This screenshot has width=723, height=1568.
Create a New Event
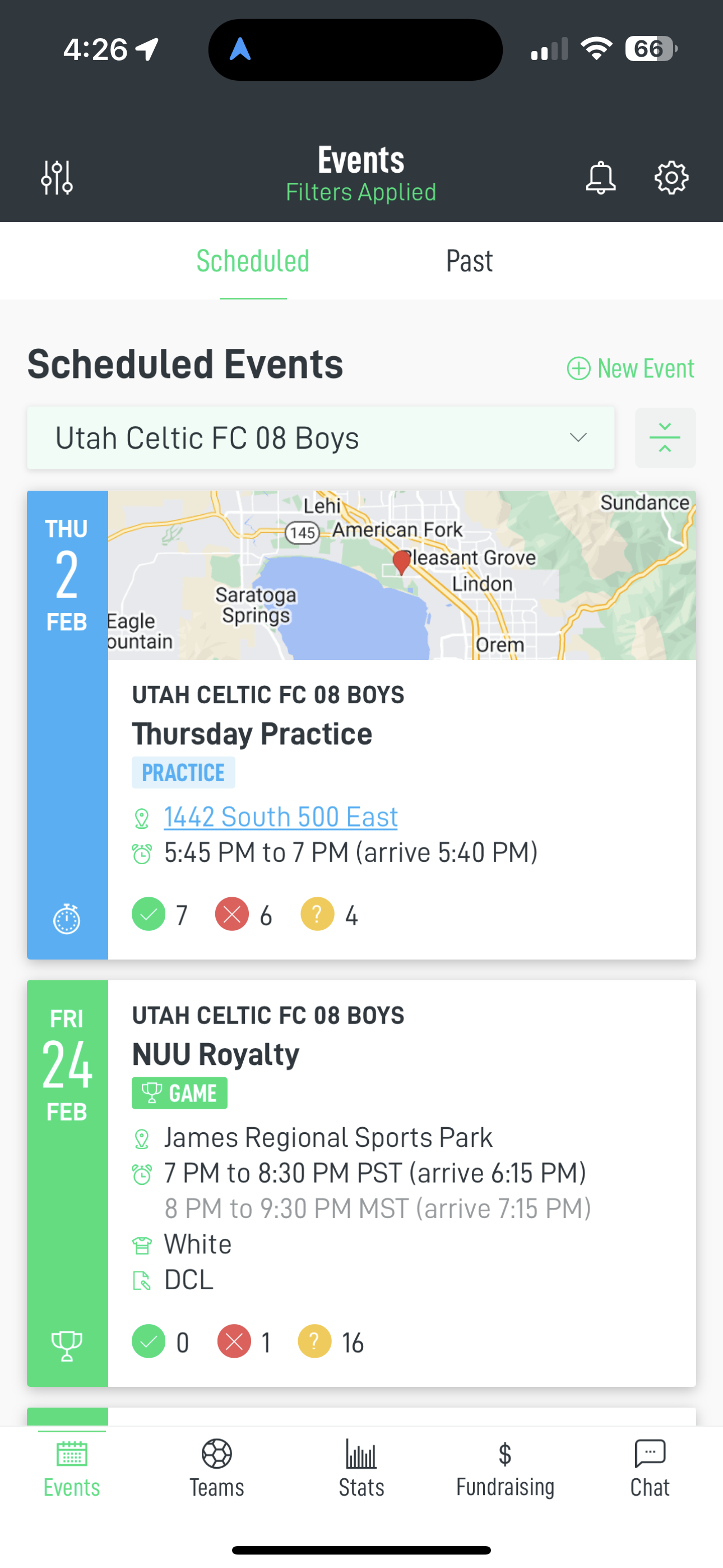[x=631, y=368]
